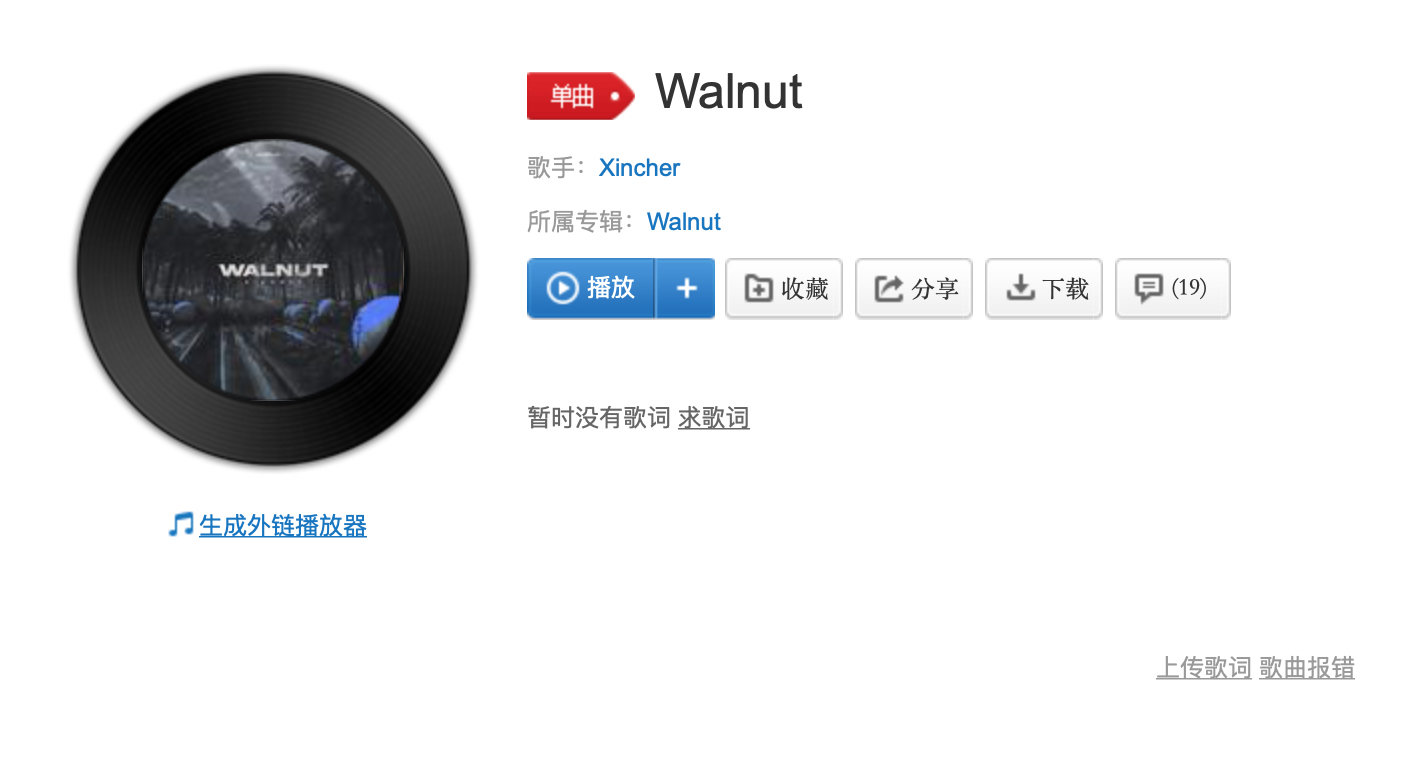Download the track with 下载

click(1044, 289)
